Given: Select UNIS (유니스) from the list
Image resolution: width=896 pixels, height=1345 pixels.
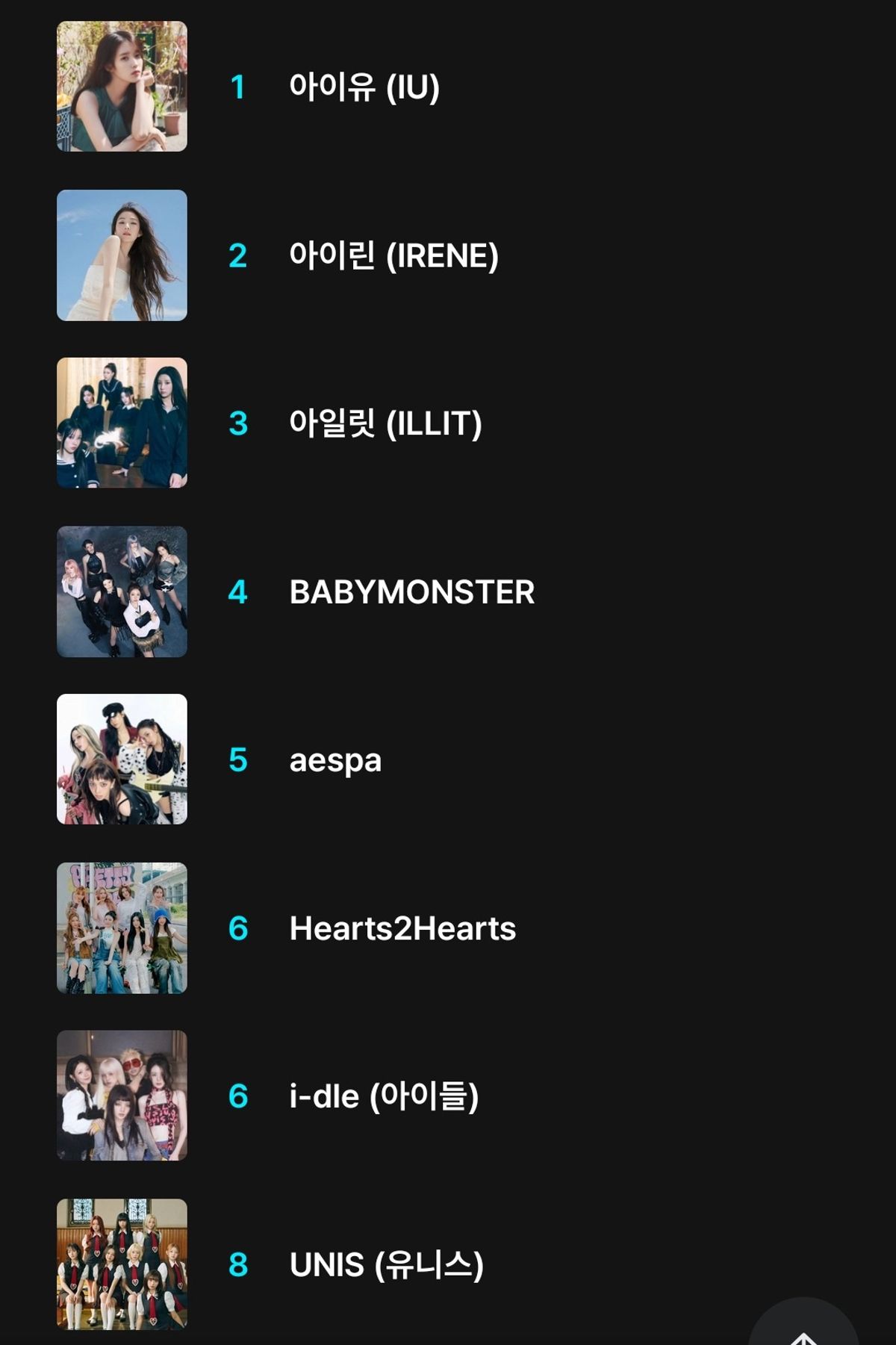Looking at the screenshot, I should (386, 1264).
